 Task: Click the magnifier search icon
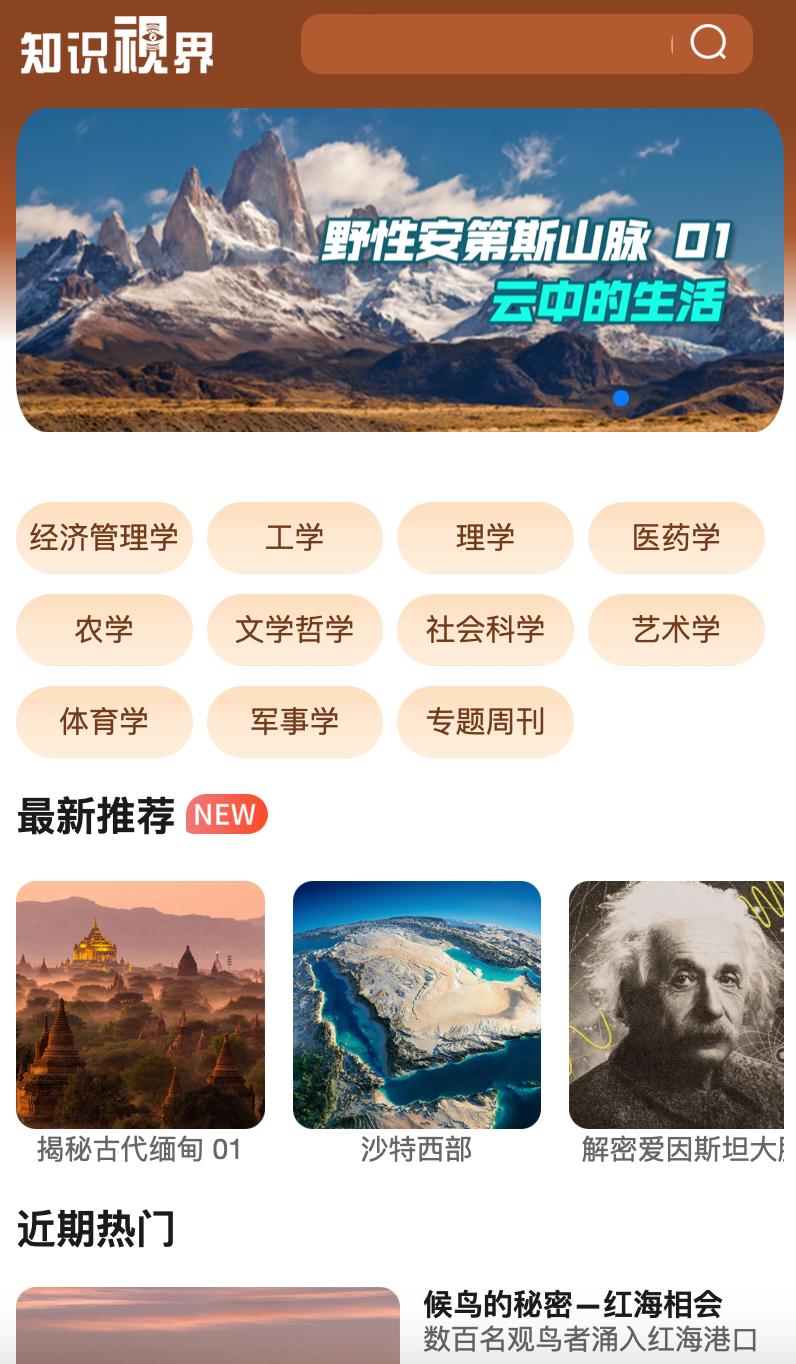click(709, 43)
